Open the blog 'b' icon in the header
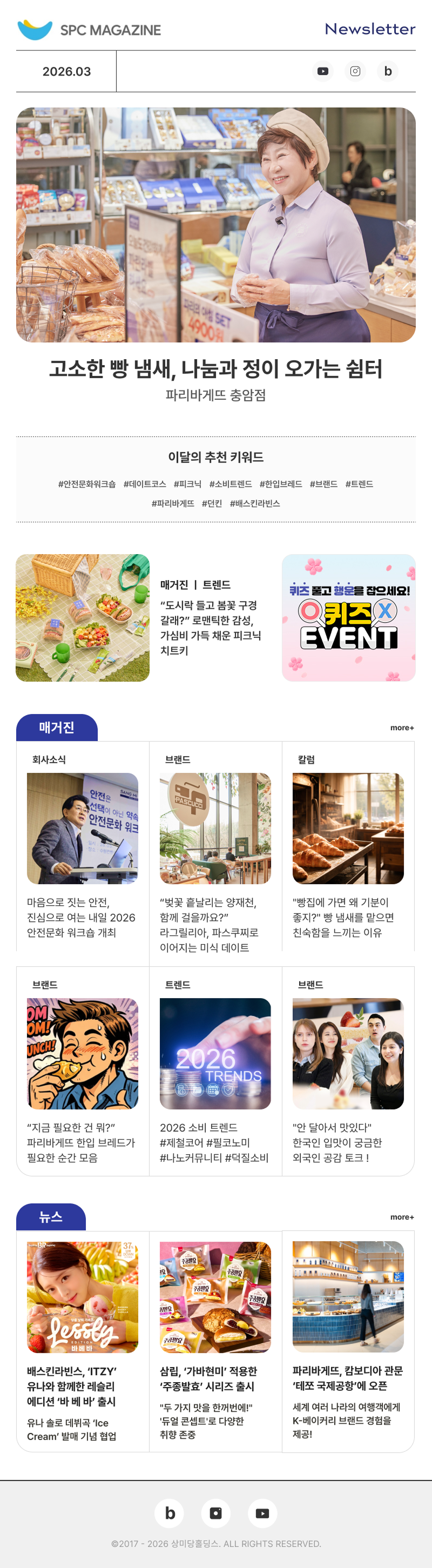This screenshot has height=1568, width=432. 388,71
